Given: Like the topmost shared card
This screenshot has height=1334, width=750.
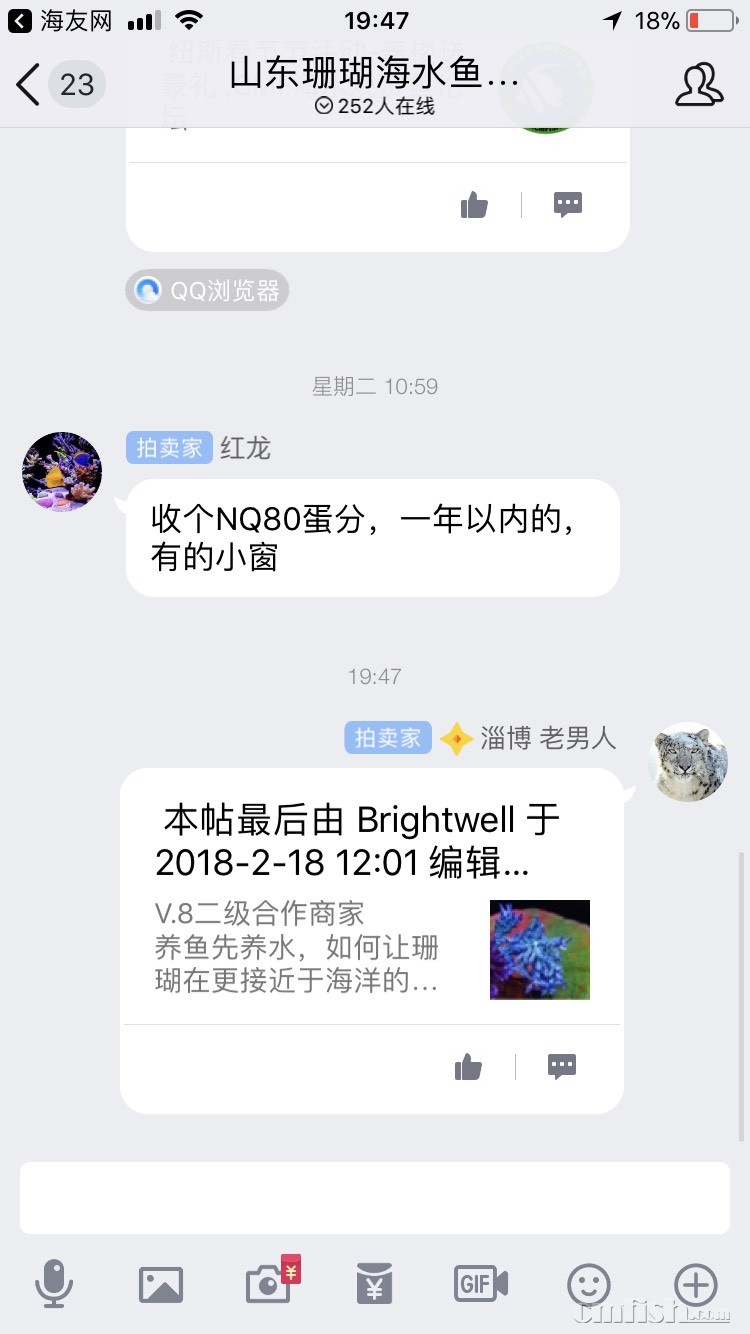Looking at the screenshot, I should pyautogui.click(x=473, y=205).
